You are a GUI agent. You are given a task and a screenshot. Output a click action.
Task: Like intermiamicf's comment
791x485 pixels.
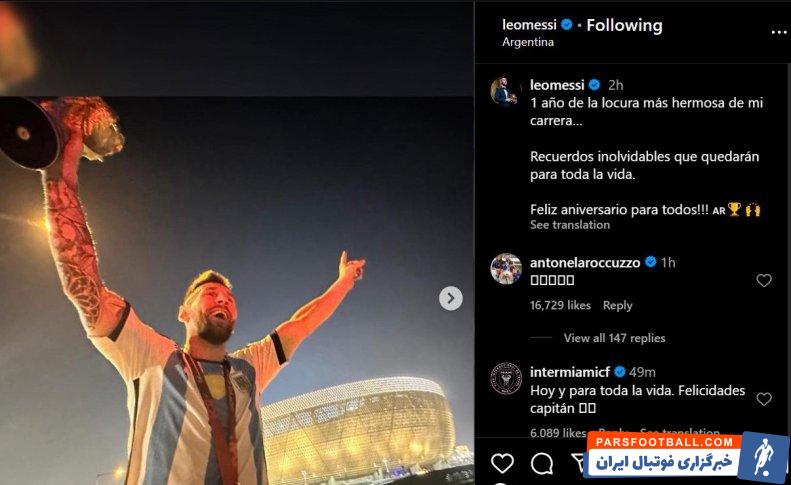click(x=764, y=399)
